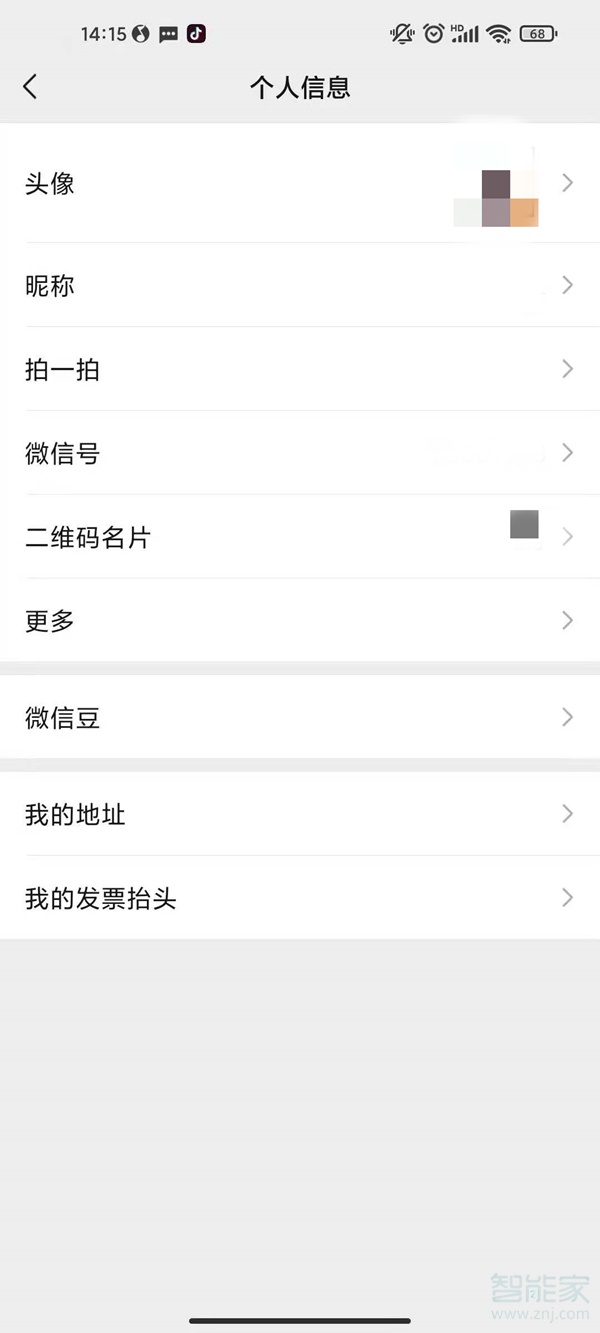Edit the 昵称 nickname
This screenshot has height=1333, width=600.
300,286
